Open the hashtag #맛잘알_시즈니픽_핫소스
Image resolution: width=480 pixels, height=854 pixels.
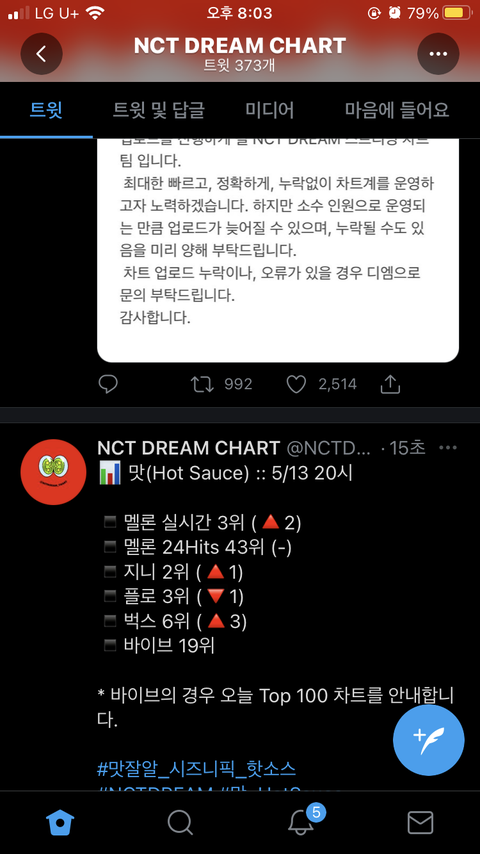pos(197,769)
